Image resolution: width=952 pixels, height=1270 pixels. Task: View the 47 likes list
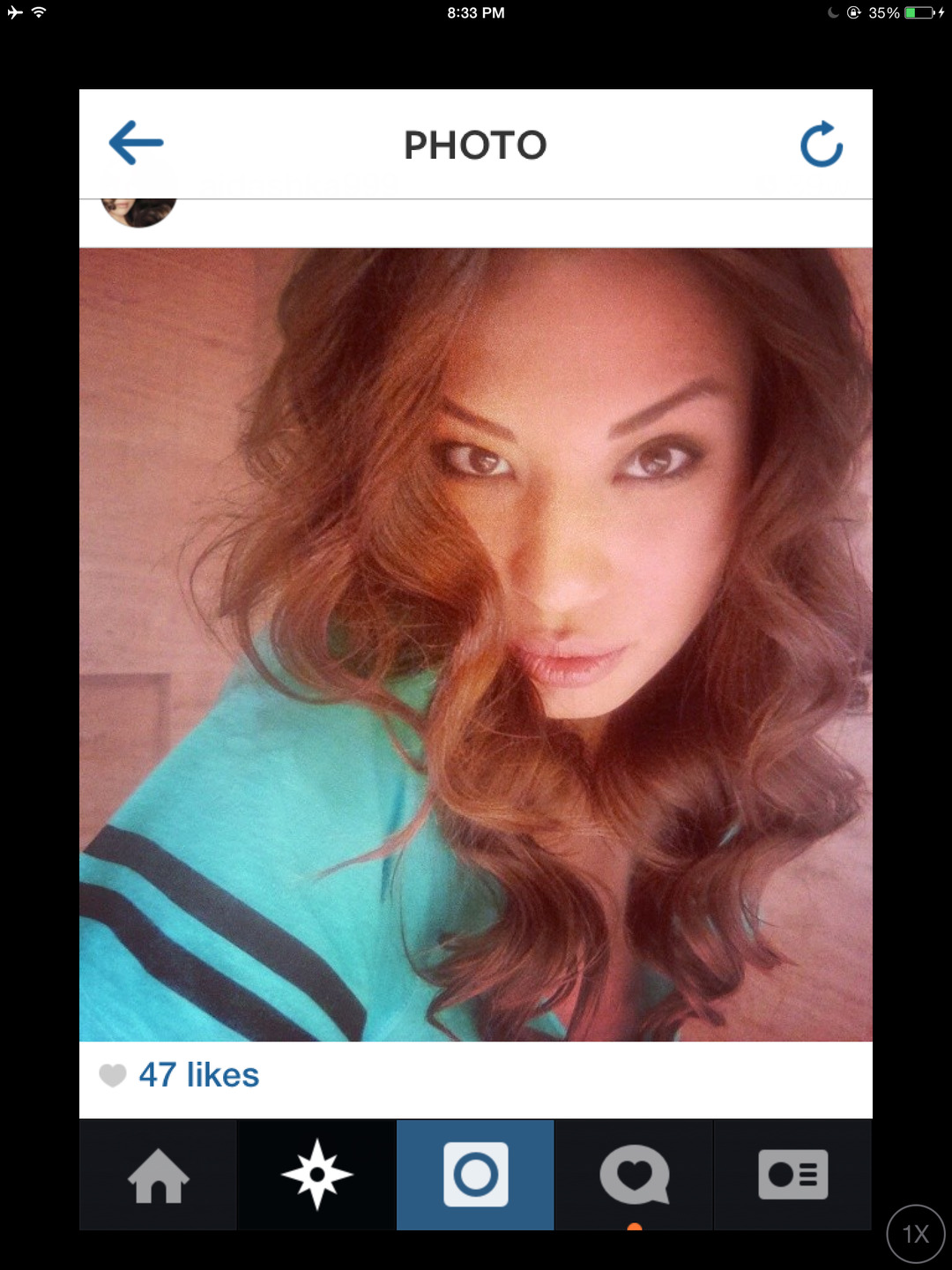(198, 1075)
